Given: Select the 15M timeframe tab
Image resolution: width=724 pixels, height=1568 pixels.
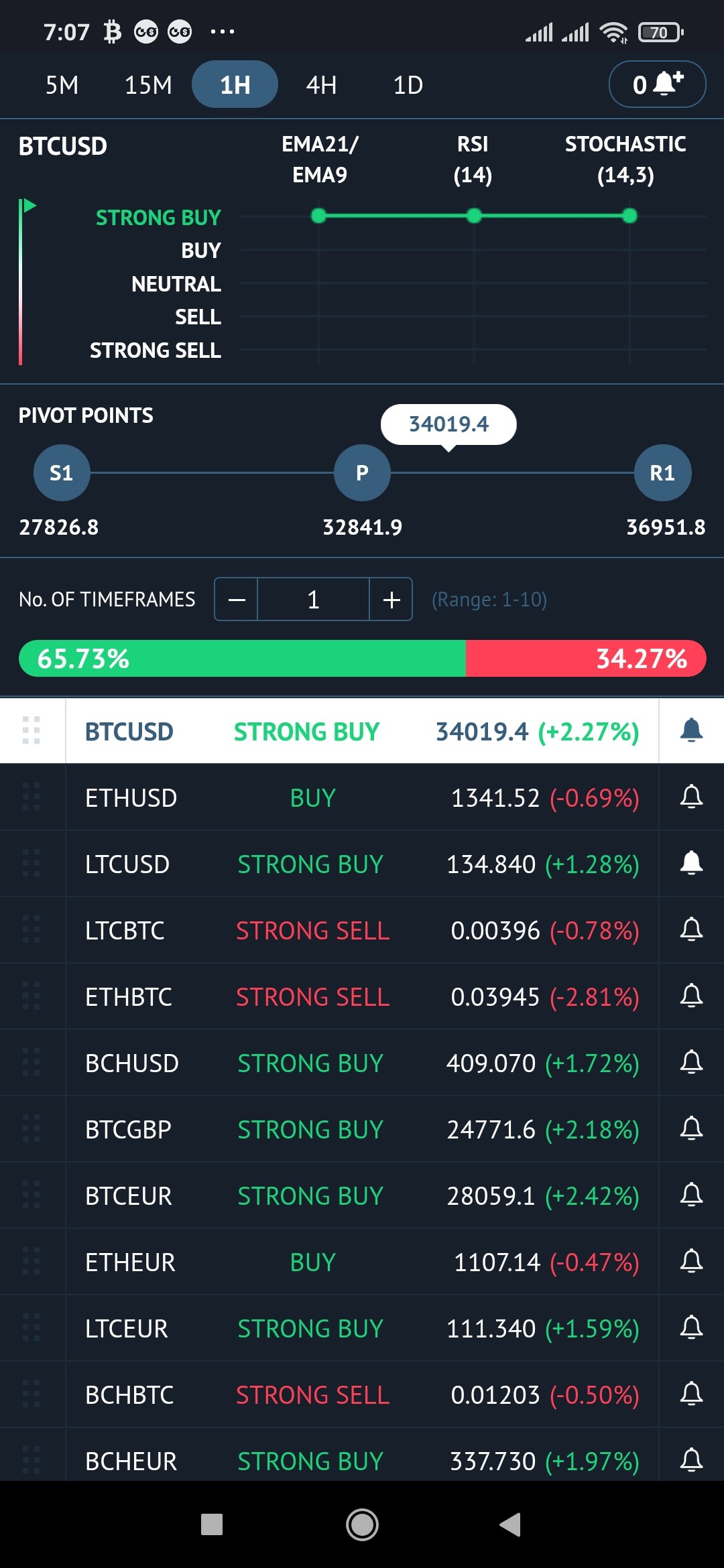Looking at the screenshot, I should point(148,85).
